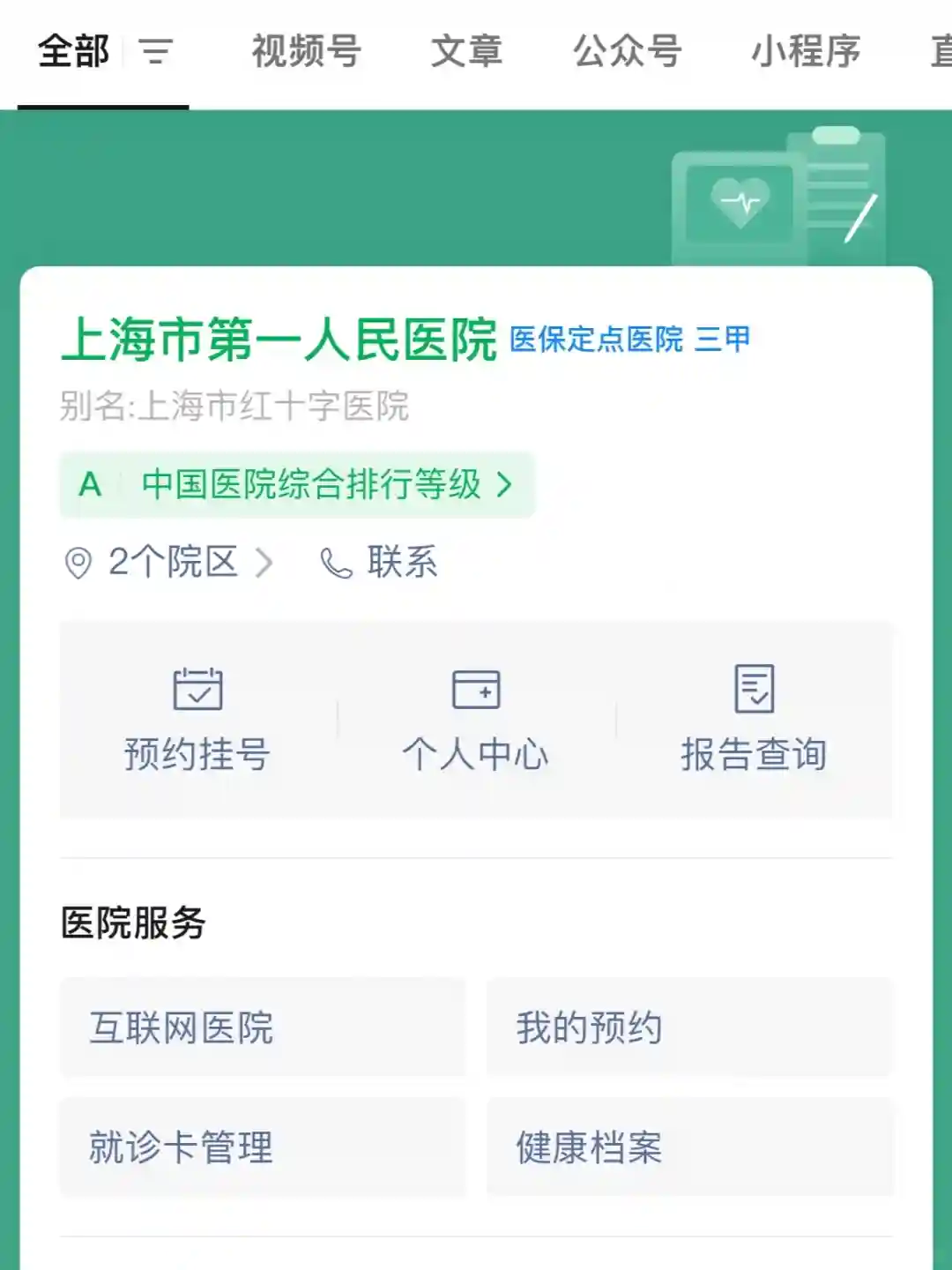Go to 个人中心
Image resolution: width=952 pixels, height=1270 pixels.
476,719
